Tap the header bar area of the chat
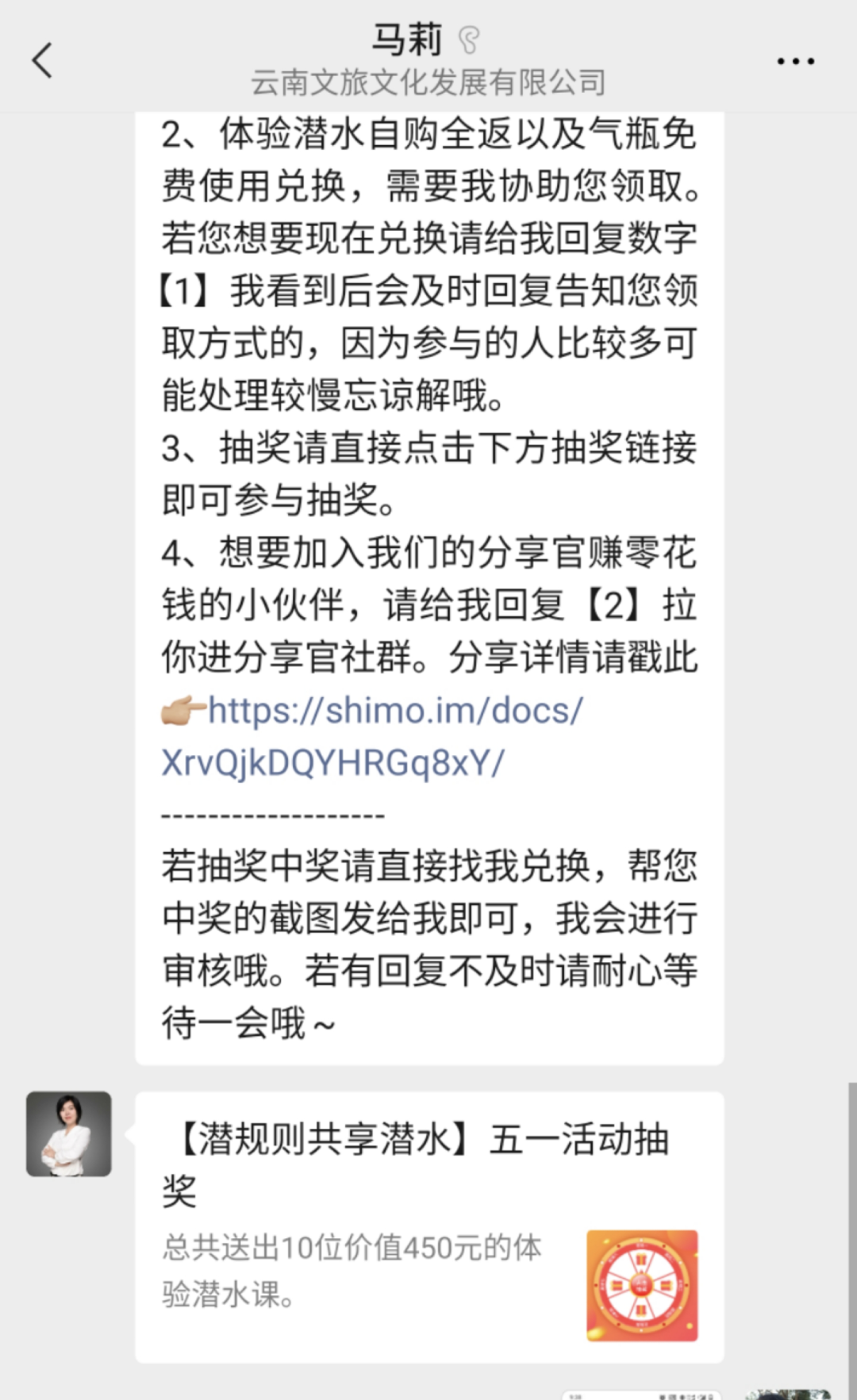The image size is (857, 1400). click(x=428, y=59)
